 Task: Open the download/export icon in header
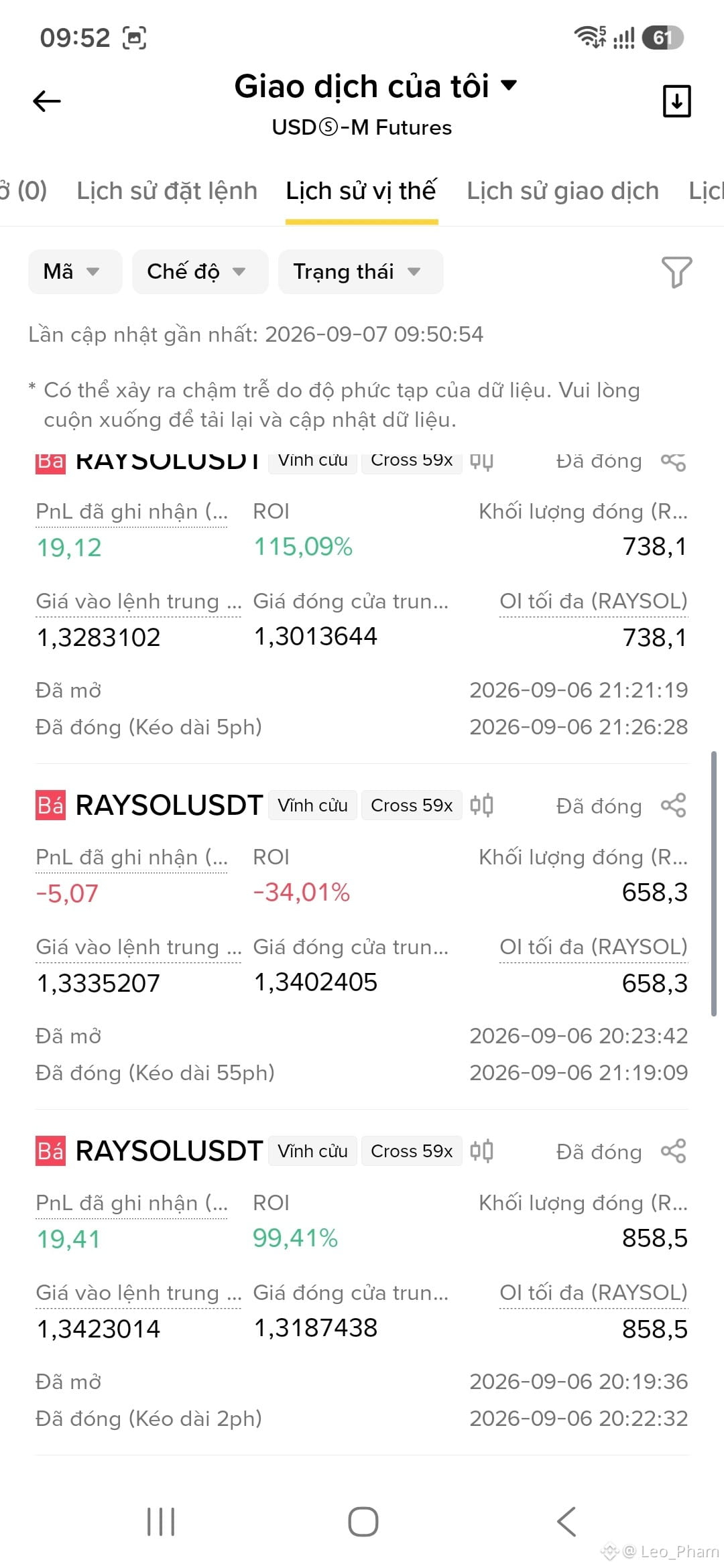[676, 101]
